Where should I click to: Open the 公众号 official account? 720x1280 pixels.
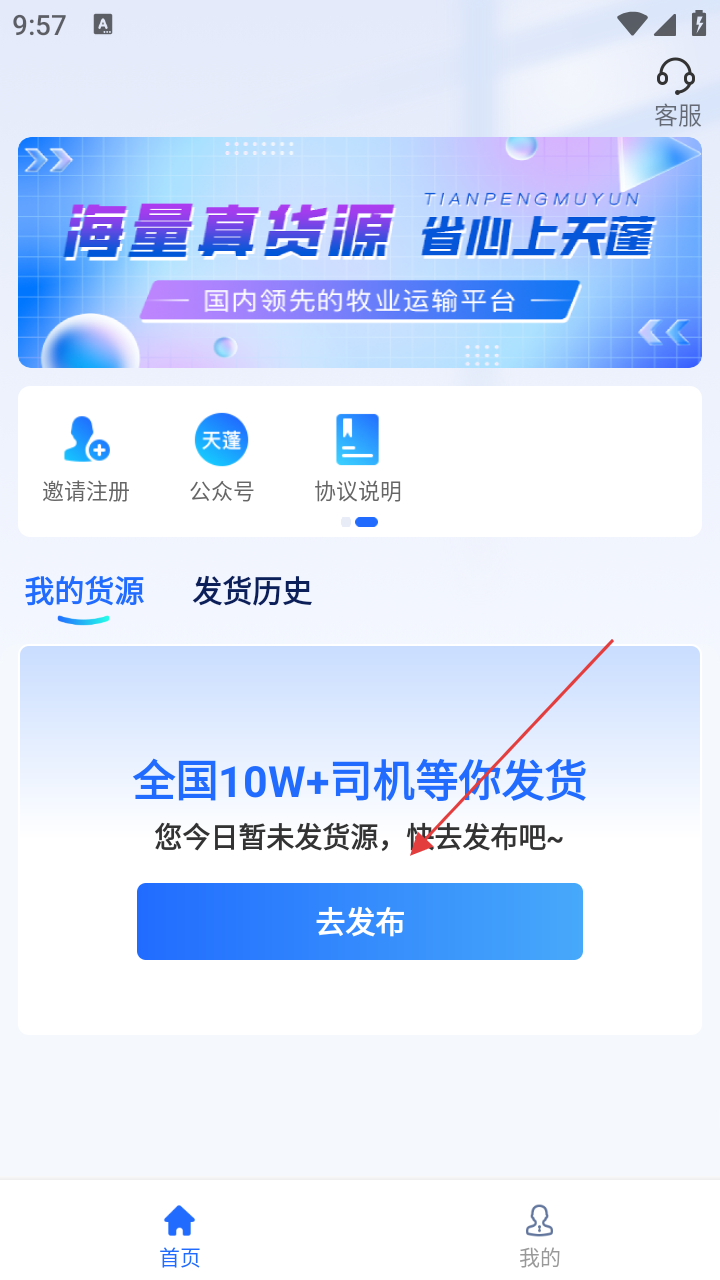pyautogui.click(x=221, y=458)
